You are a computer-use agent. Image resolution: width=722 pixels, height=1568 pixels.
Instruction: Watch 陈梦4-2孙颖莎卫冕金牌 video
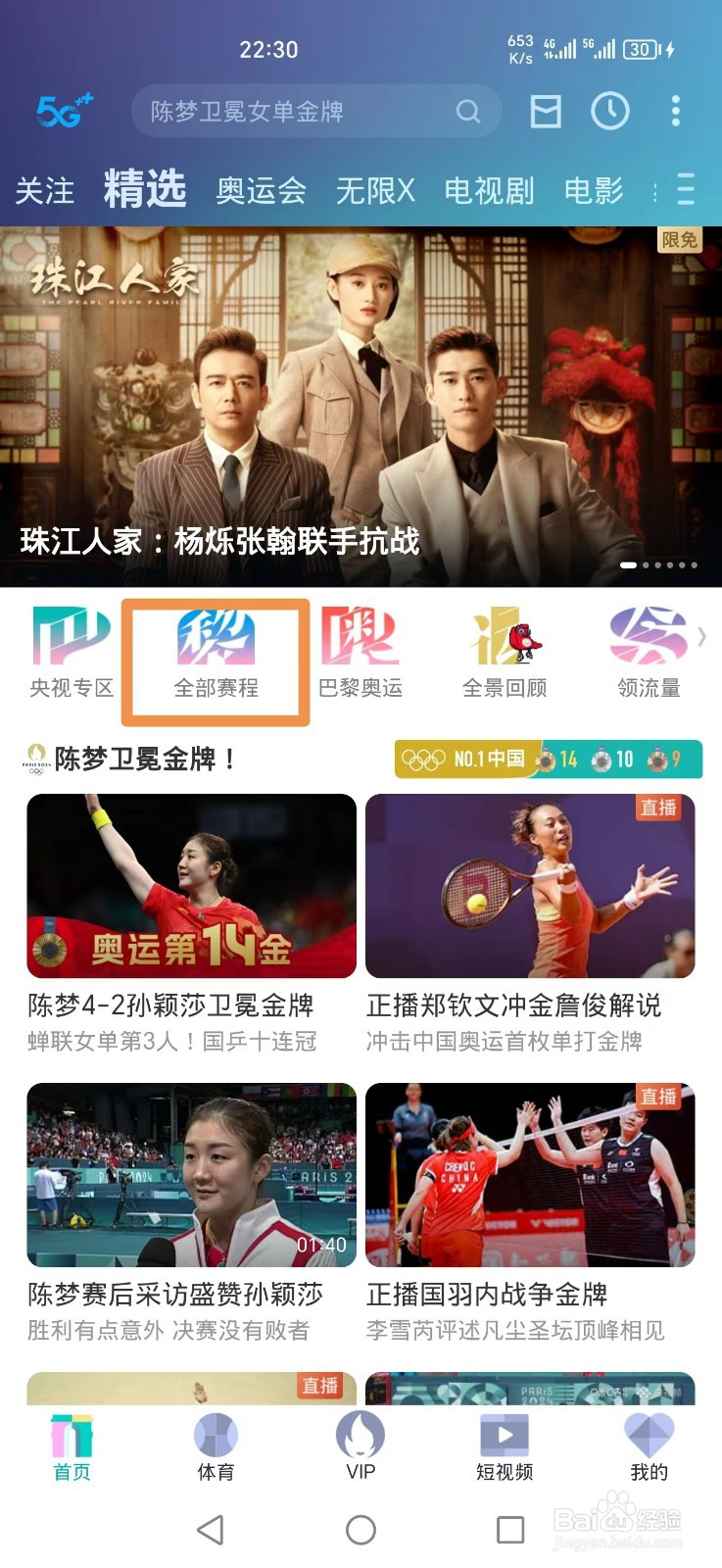191,923
